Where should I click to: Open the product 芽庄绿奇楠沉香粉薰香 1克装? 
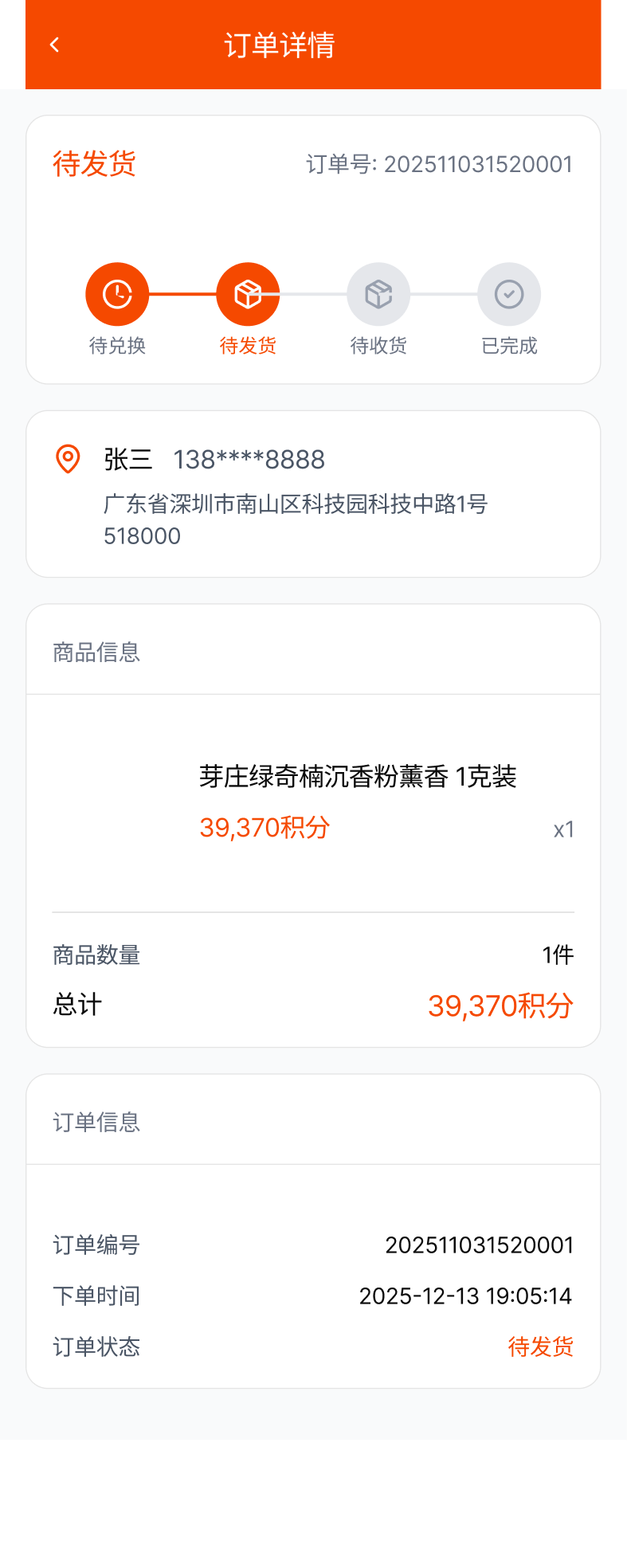click(357, 776)
